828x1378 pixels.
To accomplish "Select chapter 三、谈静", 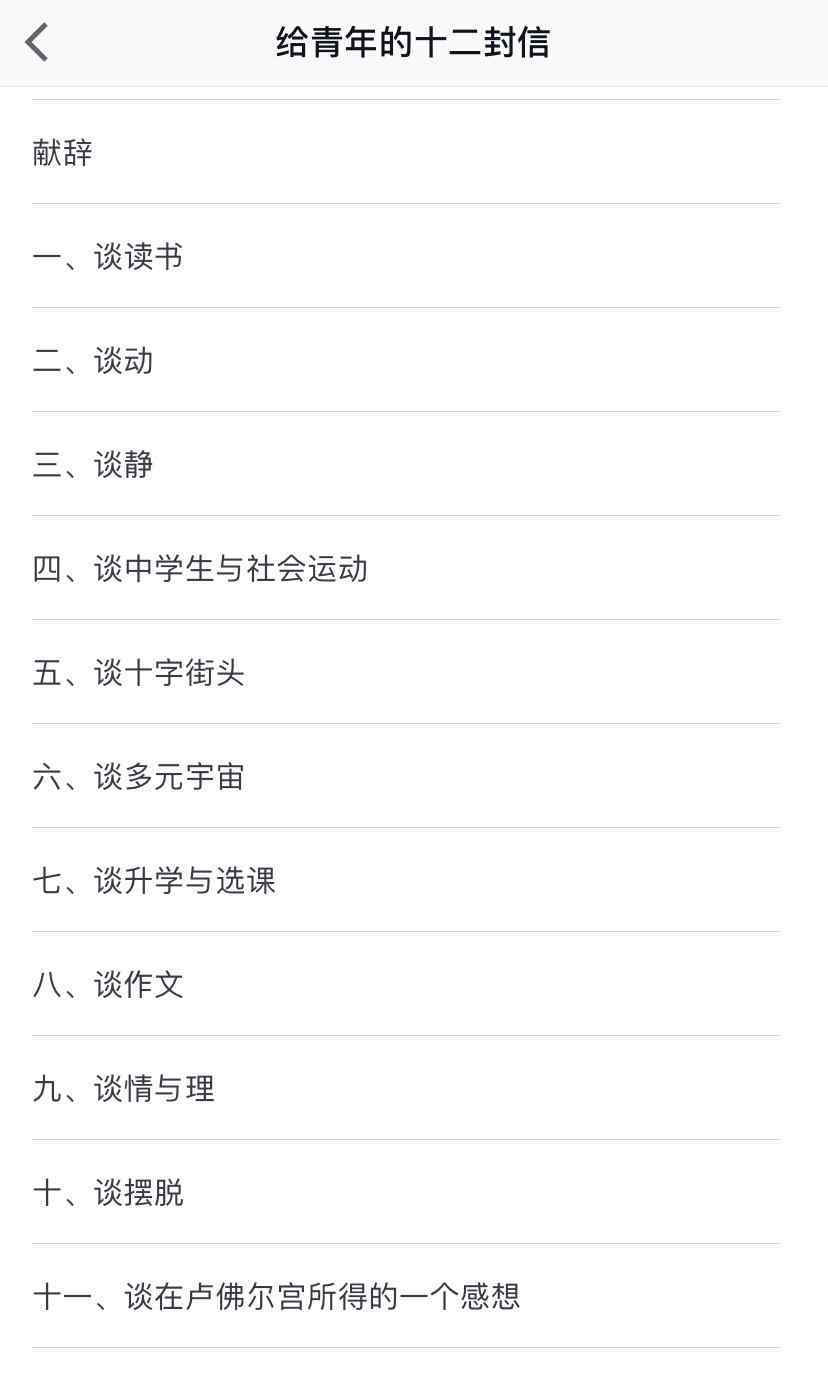I will pyautogui.click(x=93, y=465).
